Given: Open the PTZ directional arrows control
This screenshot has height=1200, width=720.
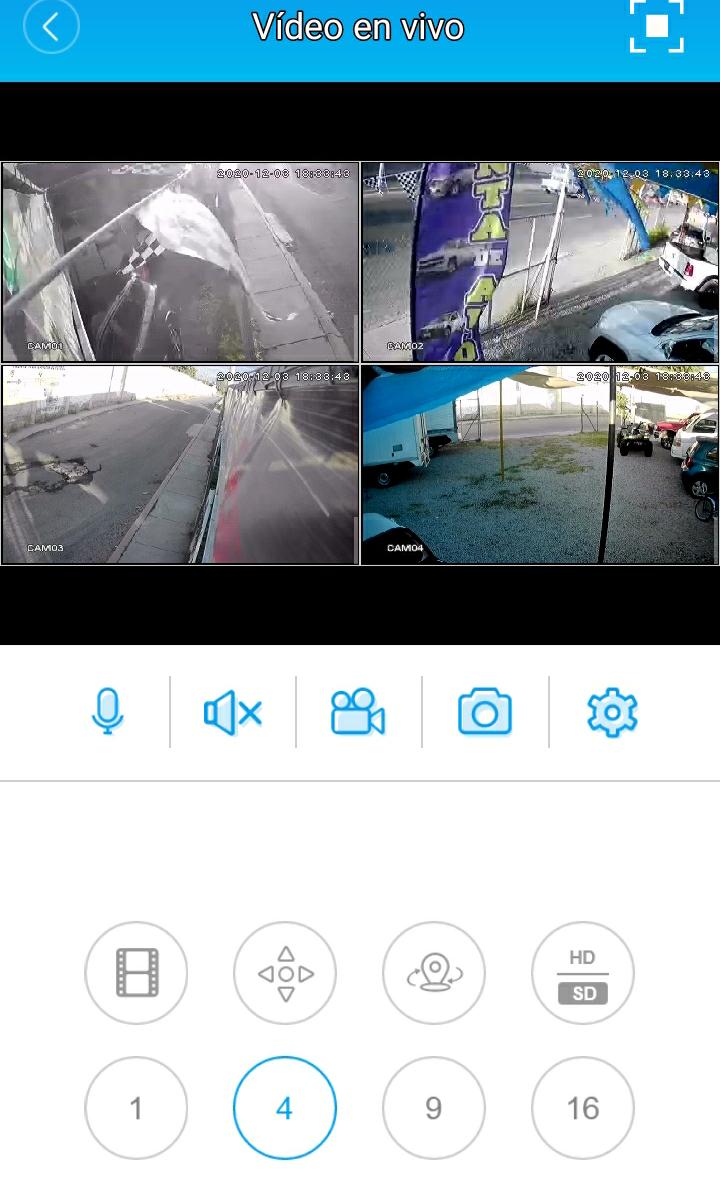Looking at the screenshot, I should tap(285, 973).
